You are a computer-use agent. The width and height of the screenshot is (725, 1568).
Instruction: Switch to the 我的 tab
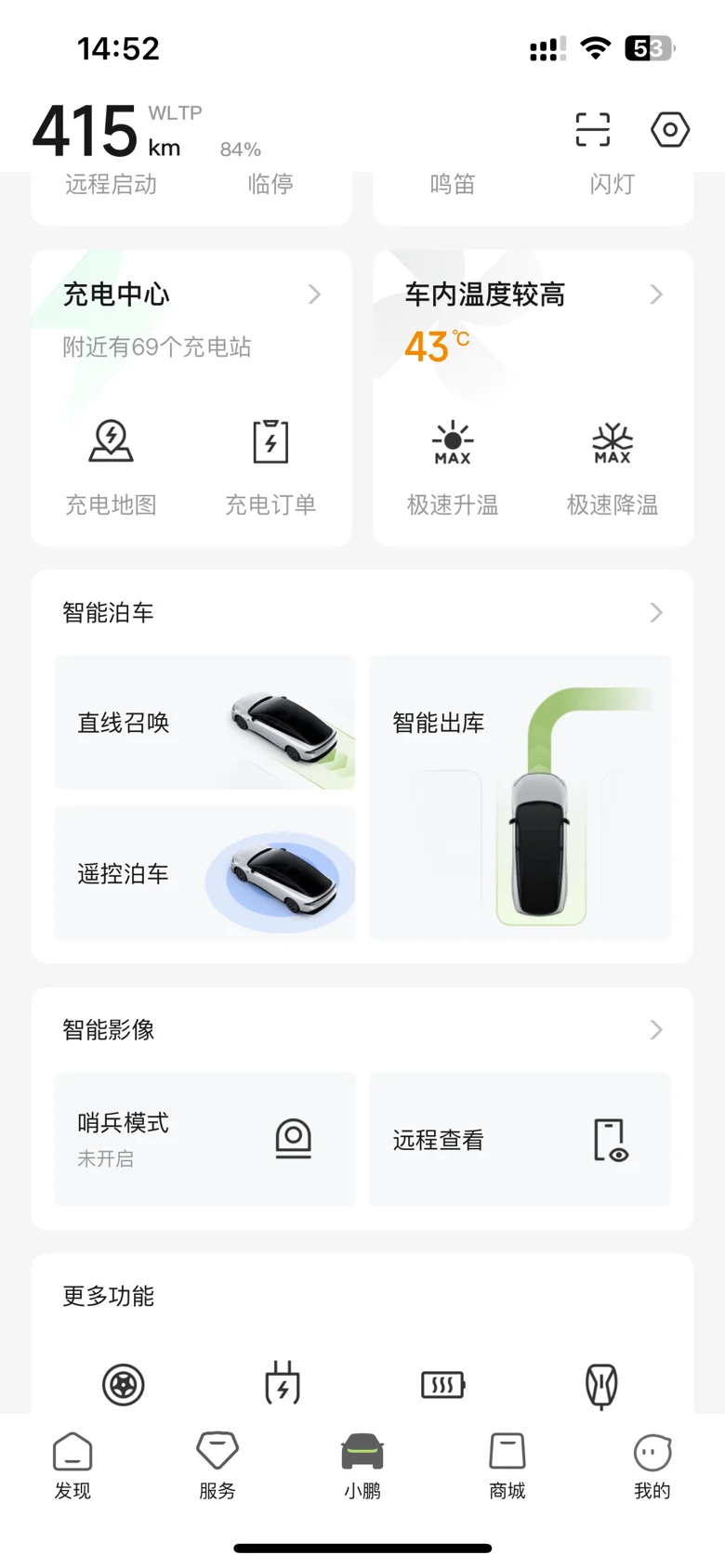click(652, 1466)
